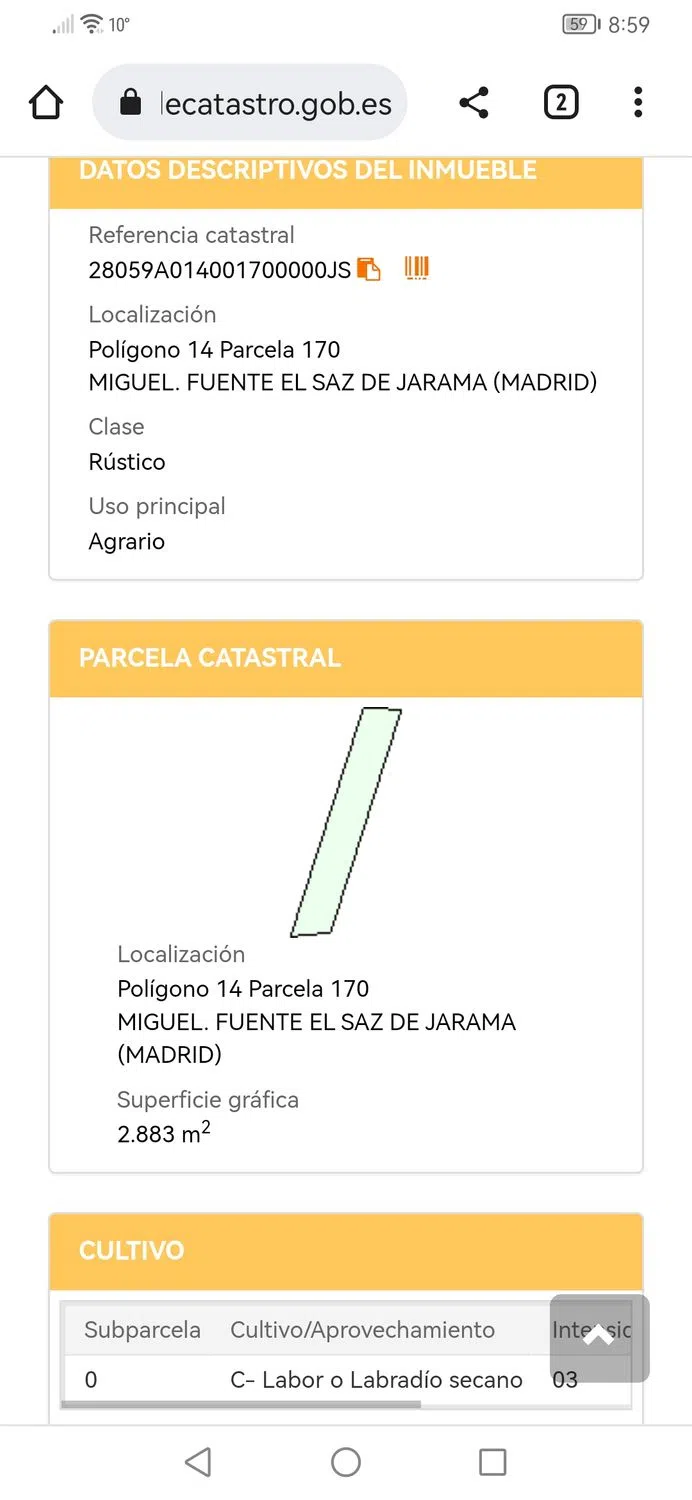Go back with the system back button
Viewport: 692px width, 1500px height.
point(198,1463)
